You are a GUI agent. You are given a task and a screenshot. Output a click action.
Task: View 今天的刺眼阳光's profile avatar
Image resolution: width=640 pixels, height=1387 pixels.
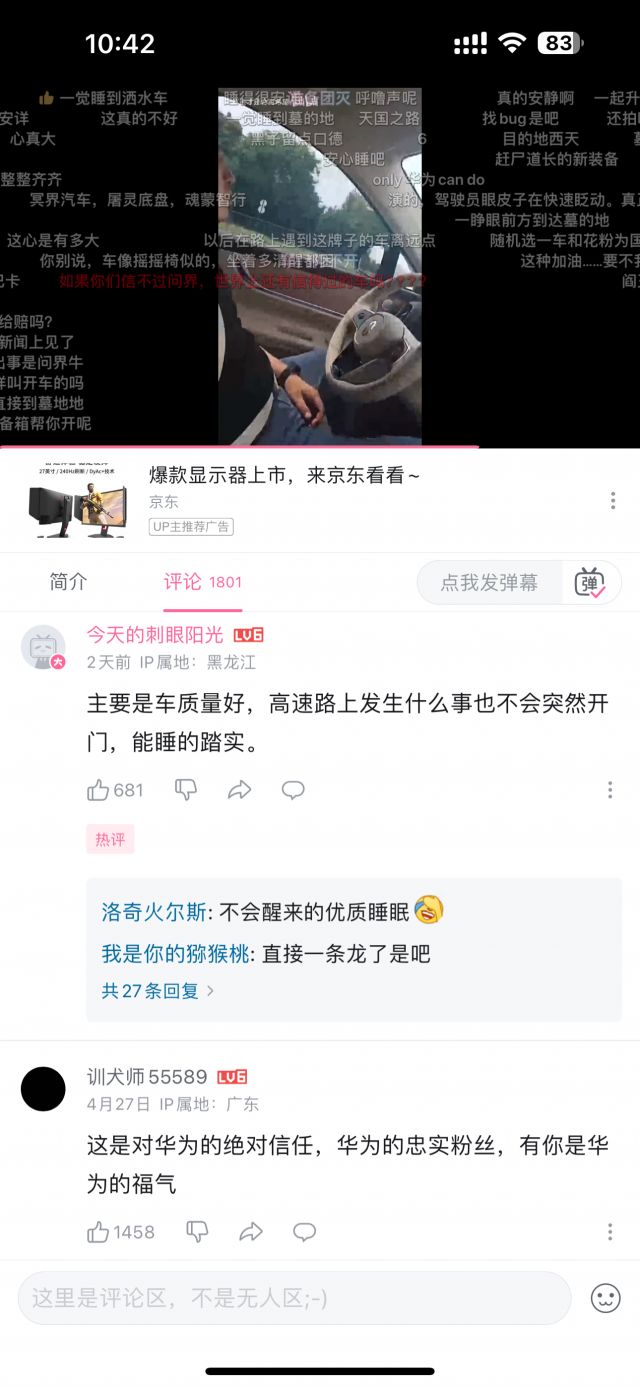[43, 647]
